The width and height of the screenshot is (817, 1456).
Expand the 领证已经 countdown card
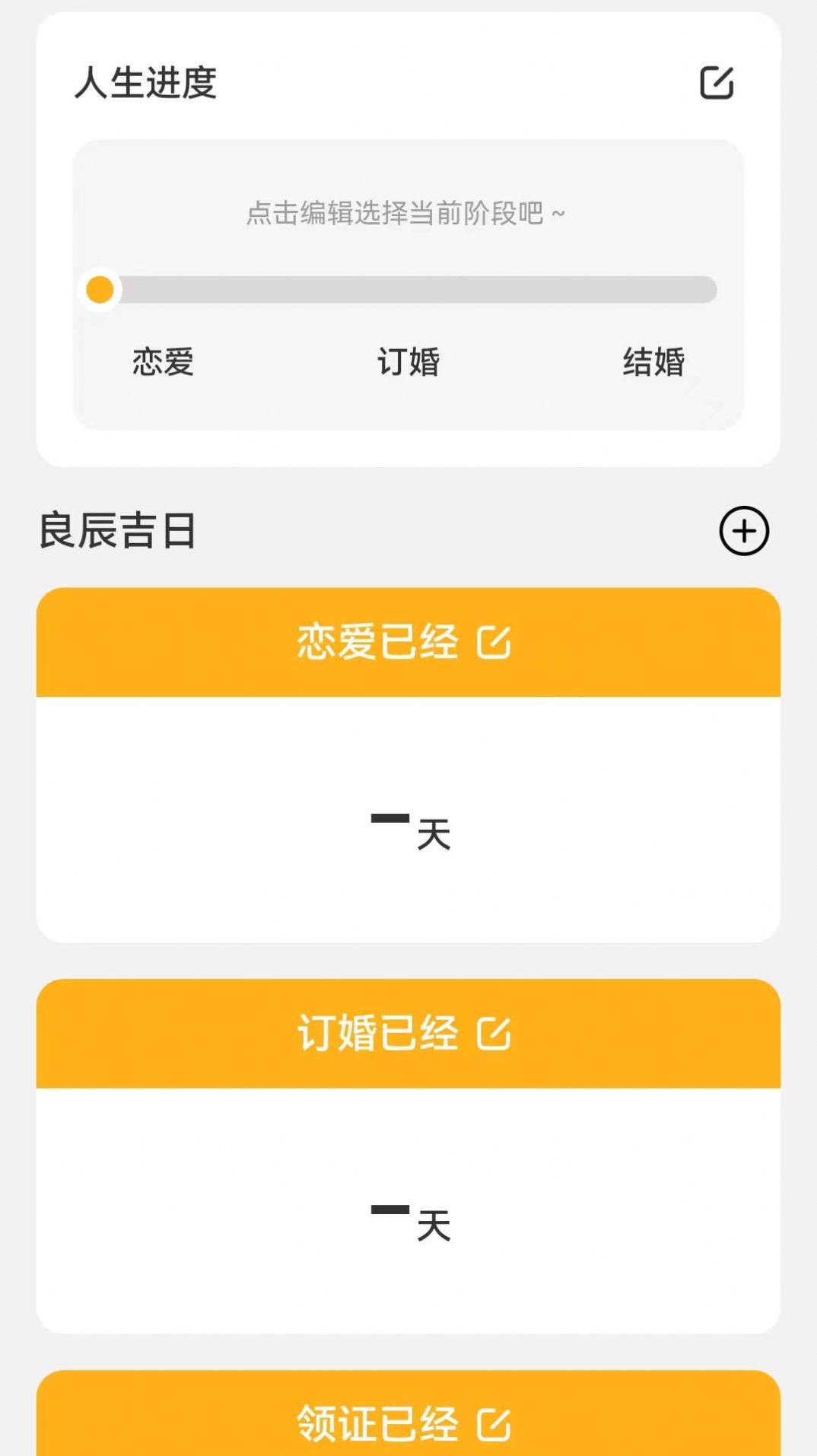click(x=408, y=1424)
